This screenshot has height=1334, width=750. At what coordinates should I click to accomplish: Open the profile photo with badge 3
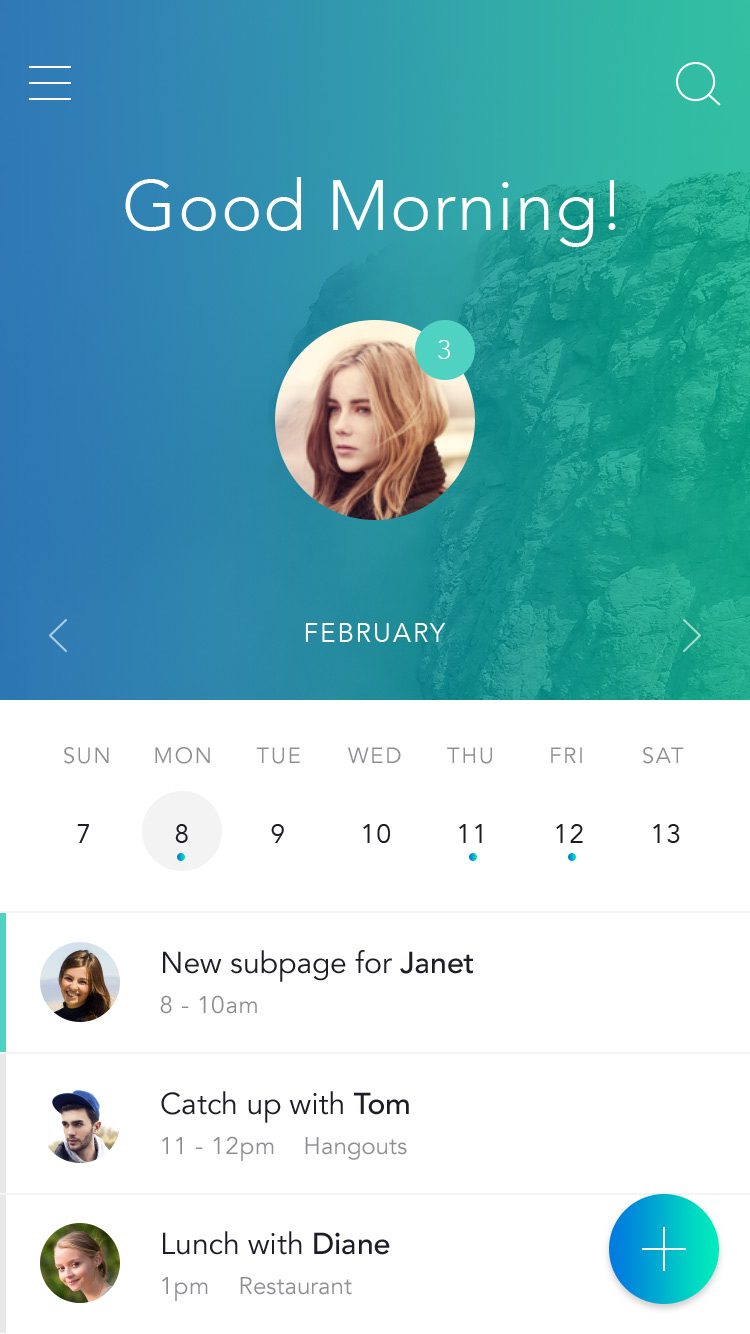pos(375,420)
